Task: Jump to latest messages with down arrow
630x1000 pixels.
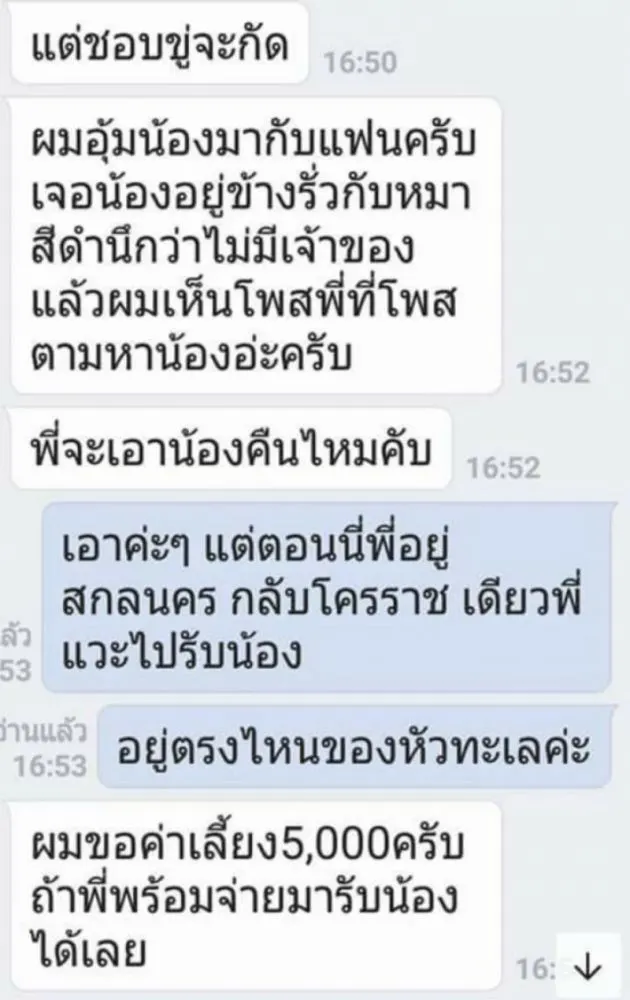Action: [588, 966]
